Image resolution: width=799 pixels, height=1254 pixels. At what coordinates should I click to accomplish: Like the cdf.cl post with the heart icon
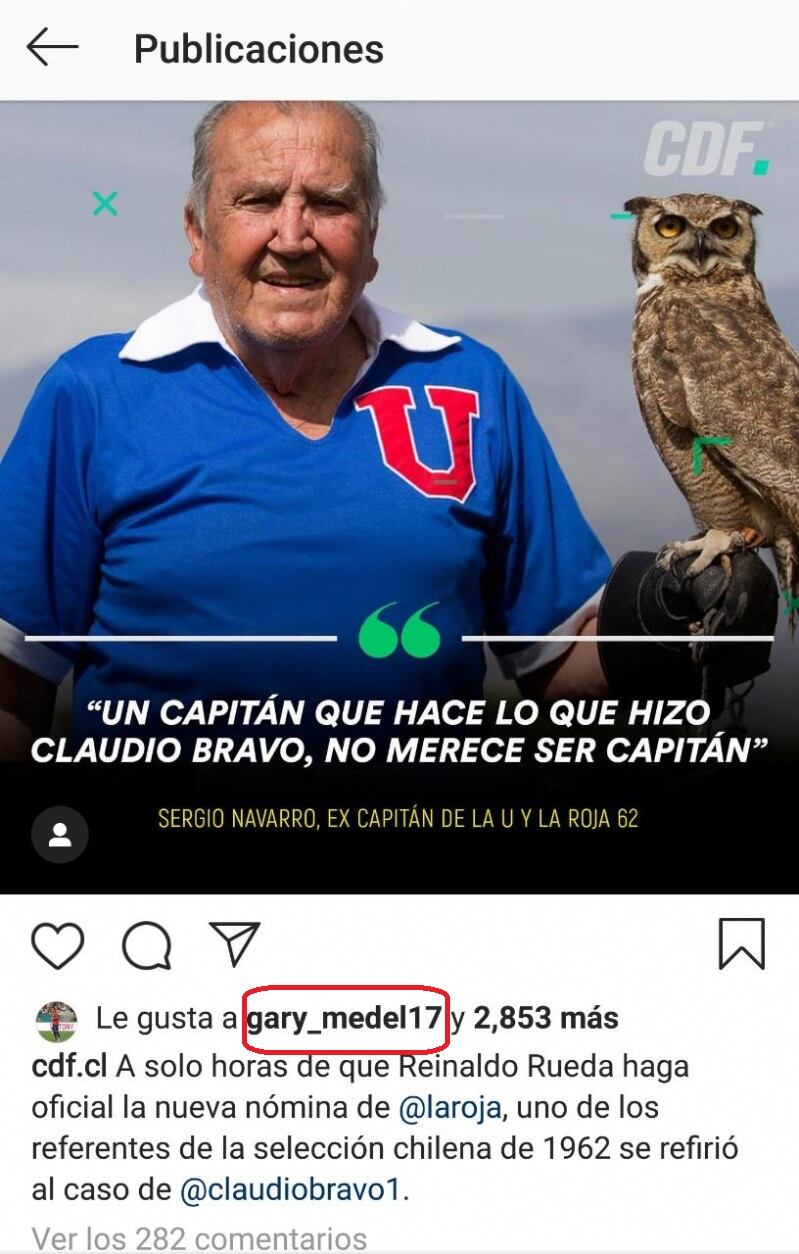pos(57,944)
